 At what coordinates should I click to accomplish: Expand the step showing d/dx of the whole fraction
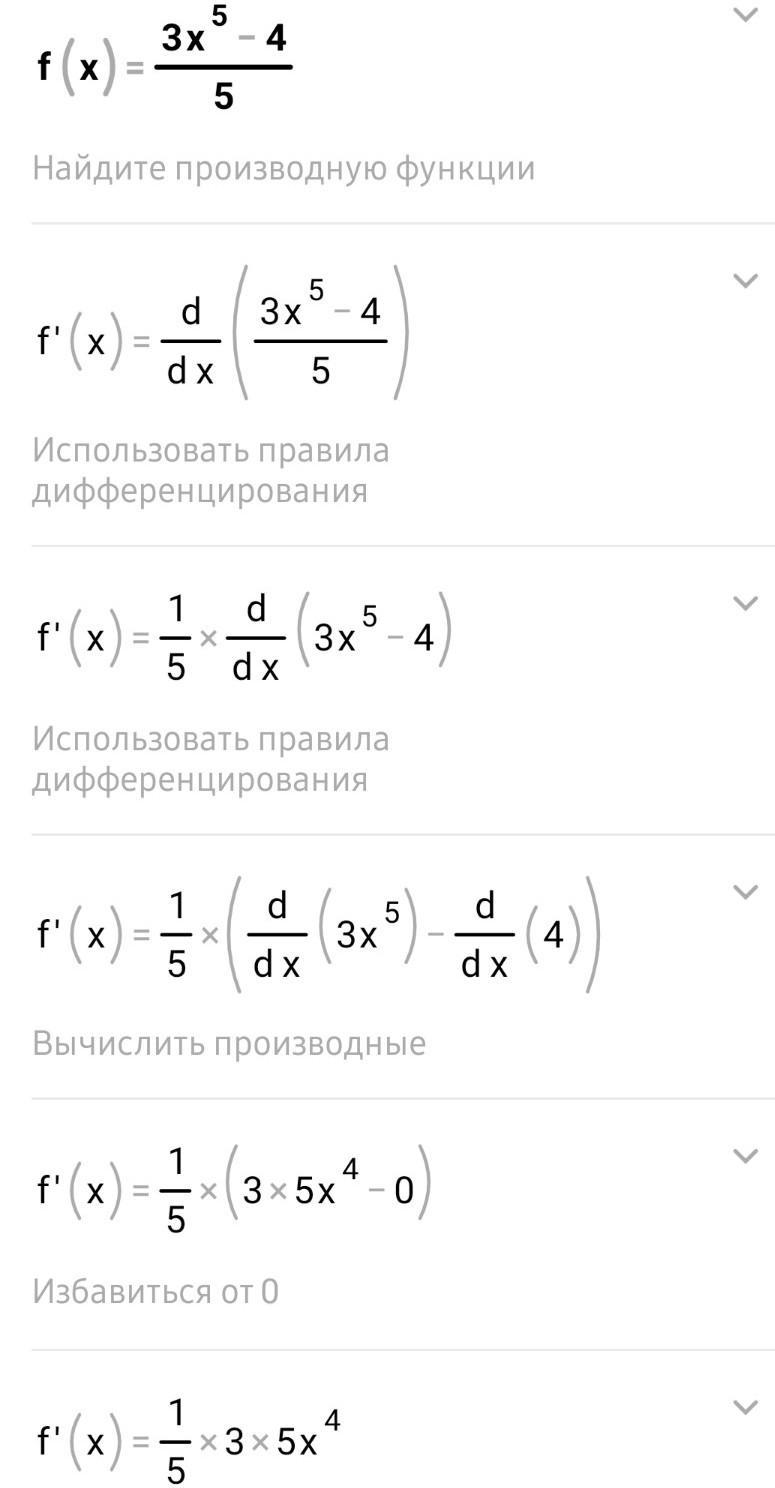coord(746,281)
